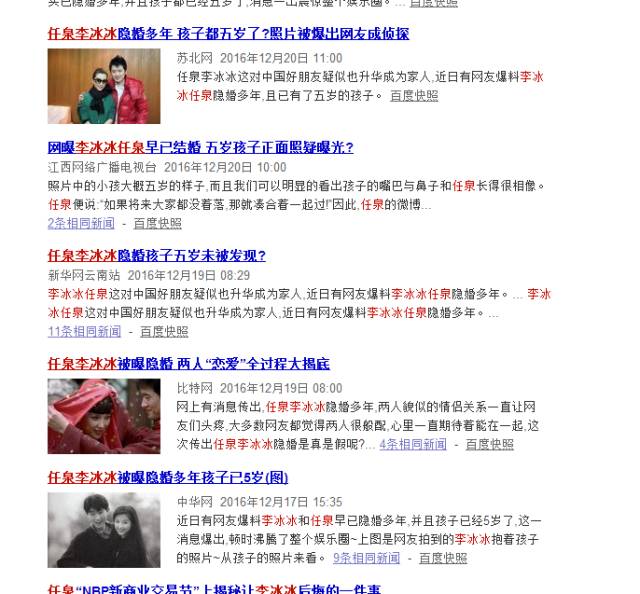Open 百度快照 next to 2条相同新闻
This screenshot has width=640, height=594.
click(158, 223)
